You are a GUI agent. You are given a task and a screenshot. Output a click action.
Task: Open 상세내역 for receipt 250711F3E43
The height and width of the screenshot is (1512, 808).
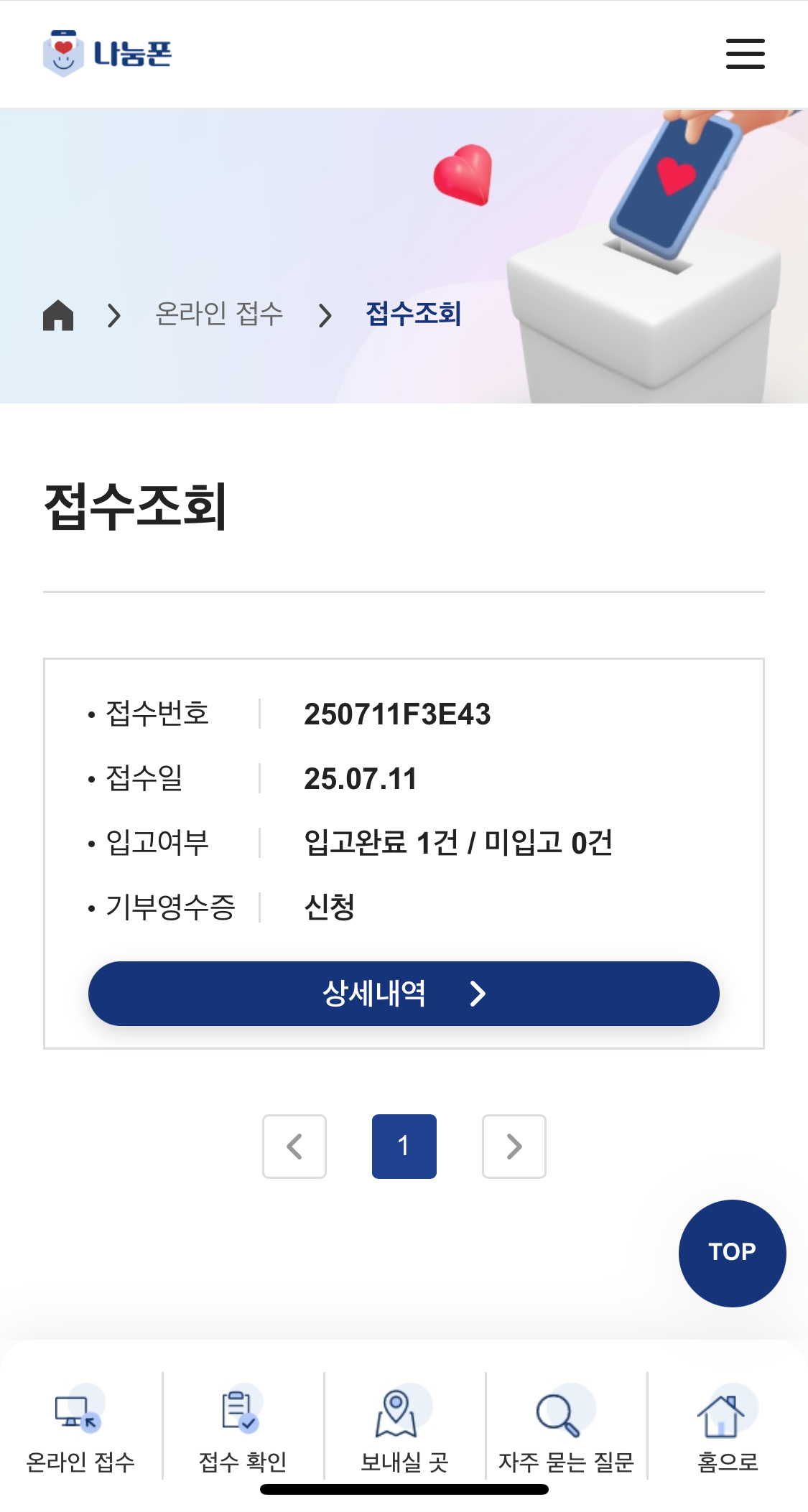tap(404, 994)
